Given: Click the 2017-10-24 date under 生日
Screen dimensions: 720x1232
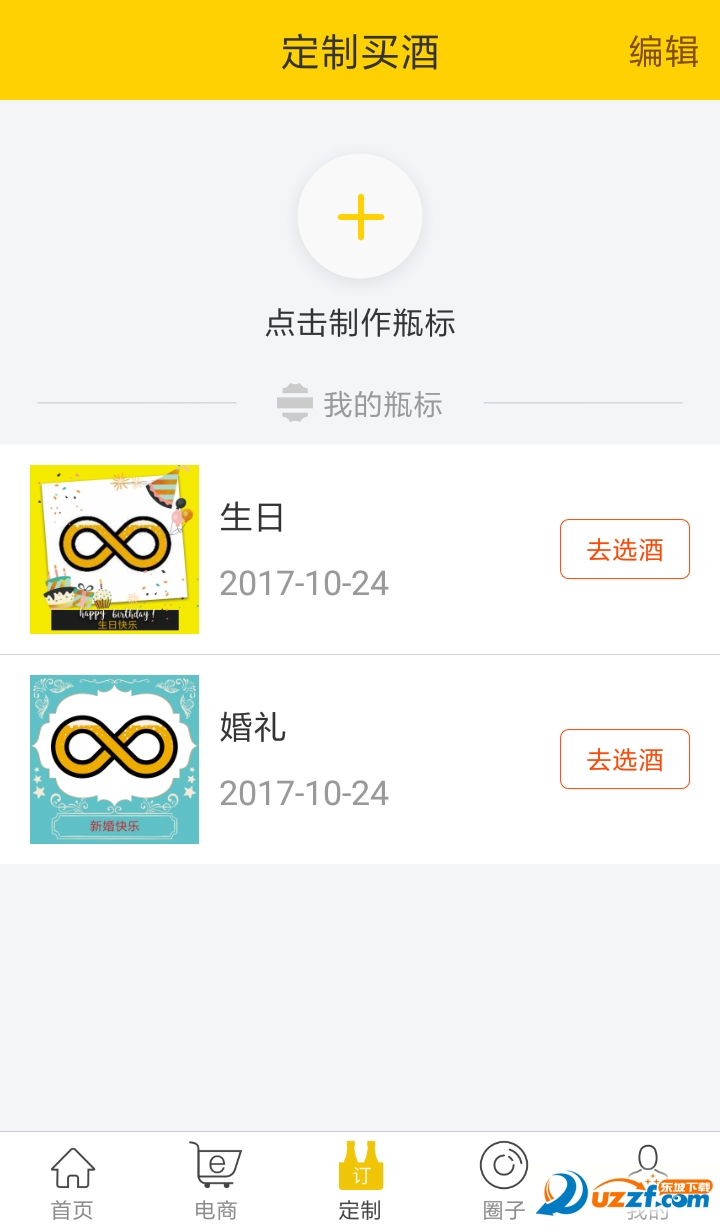Looking at the screenshot, I should [x=302, y=582].
